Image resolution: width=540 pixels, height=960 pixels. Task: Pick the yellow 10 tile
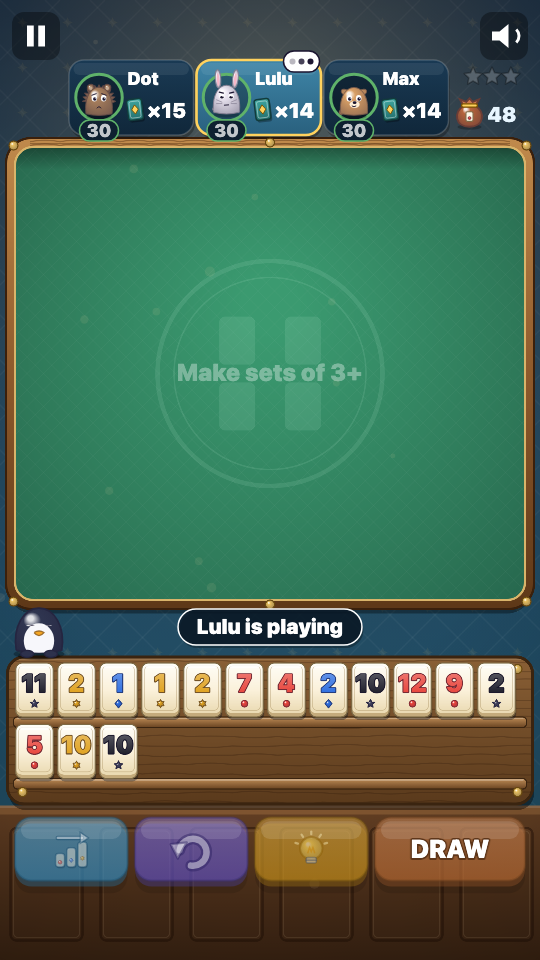[77, 751]
